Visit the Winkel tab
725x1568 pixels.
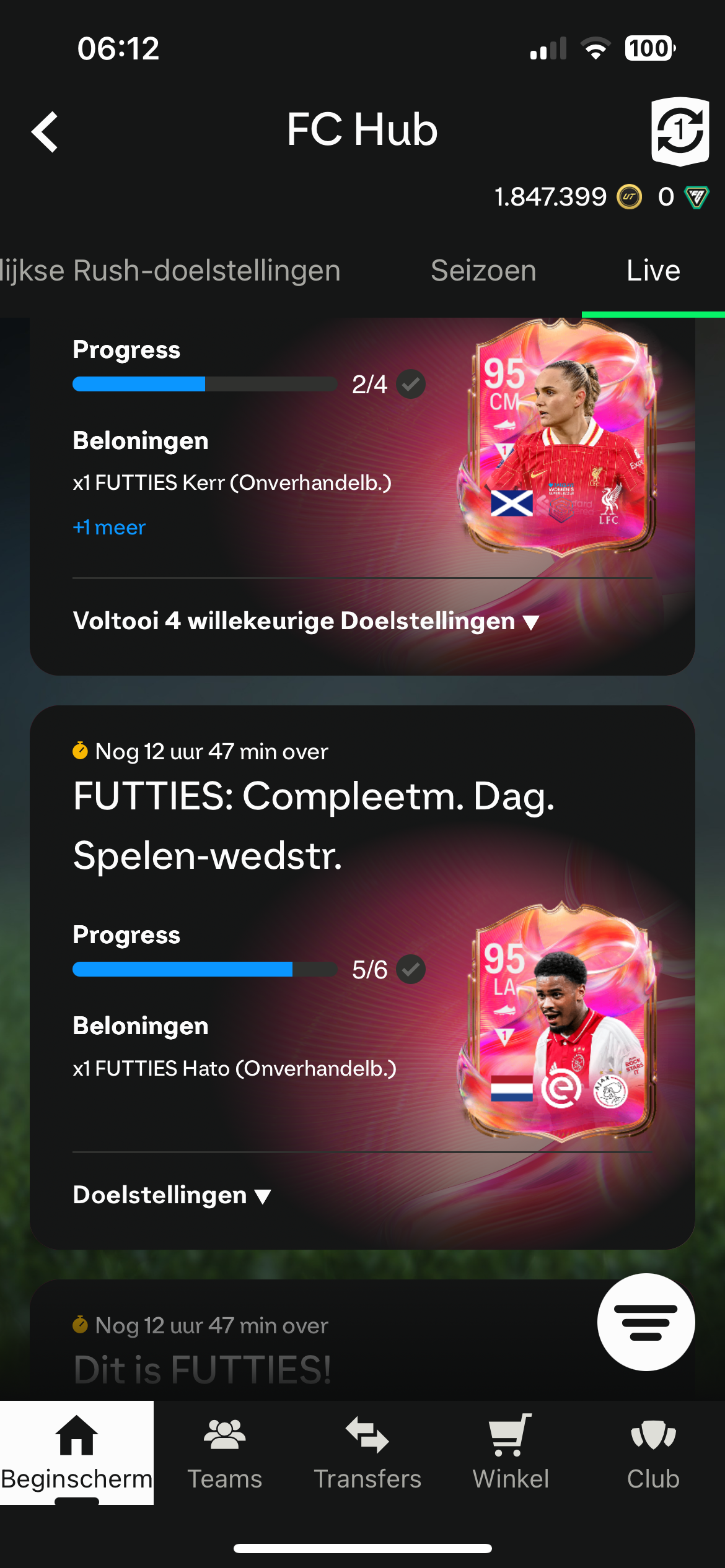tap(511, 1452)
